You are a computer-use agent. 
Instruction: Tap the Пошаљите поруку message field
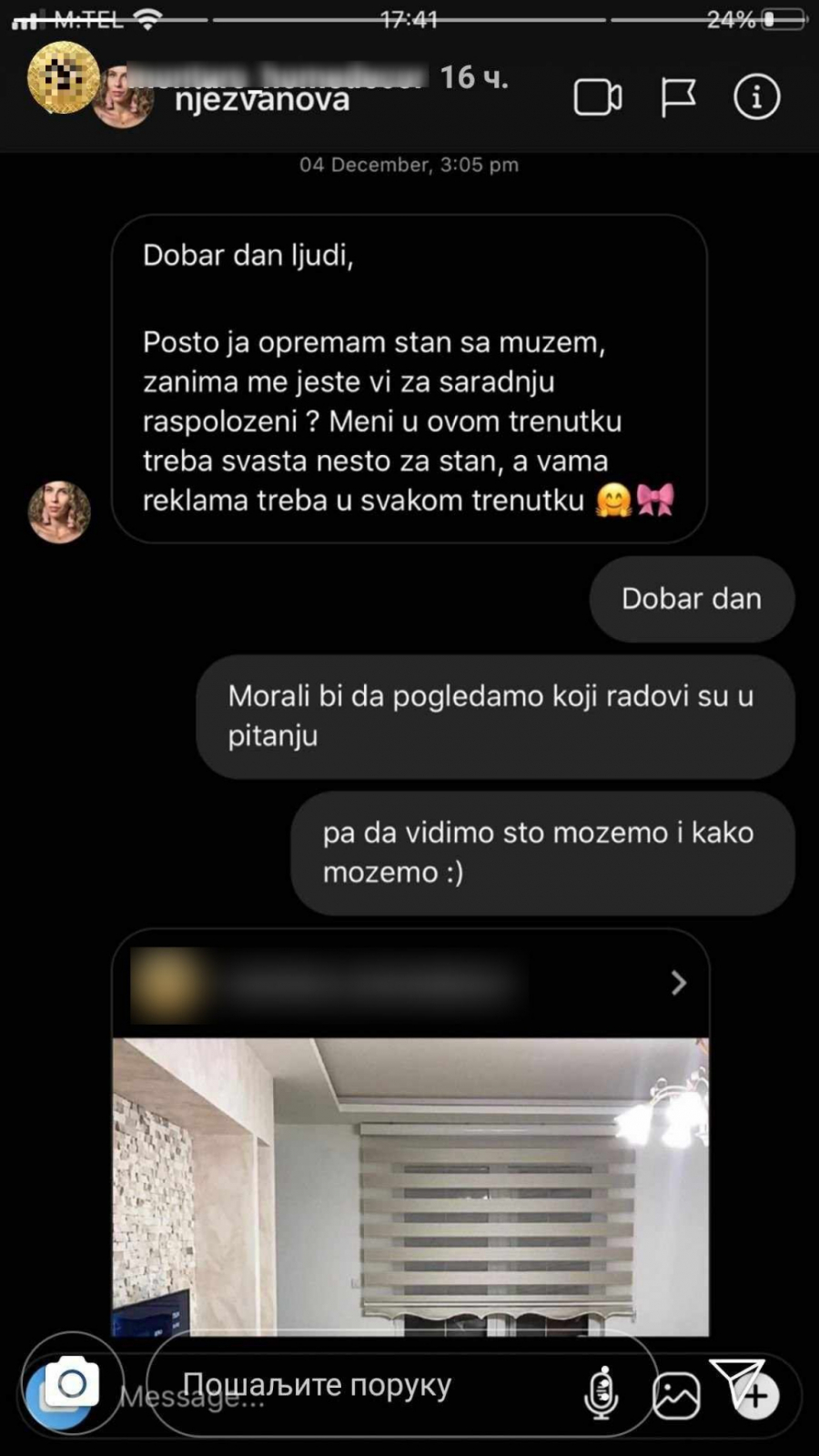coord(364,1385)
